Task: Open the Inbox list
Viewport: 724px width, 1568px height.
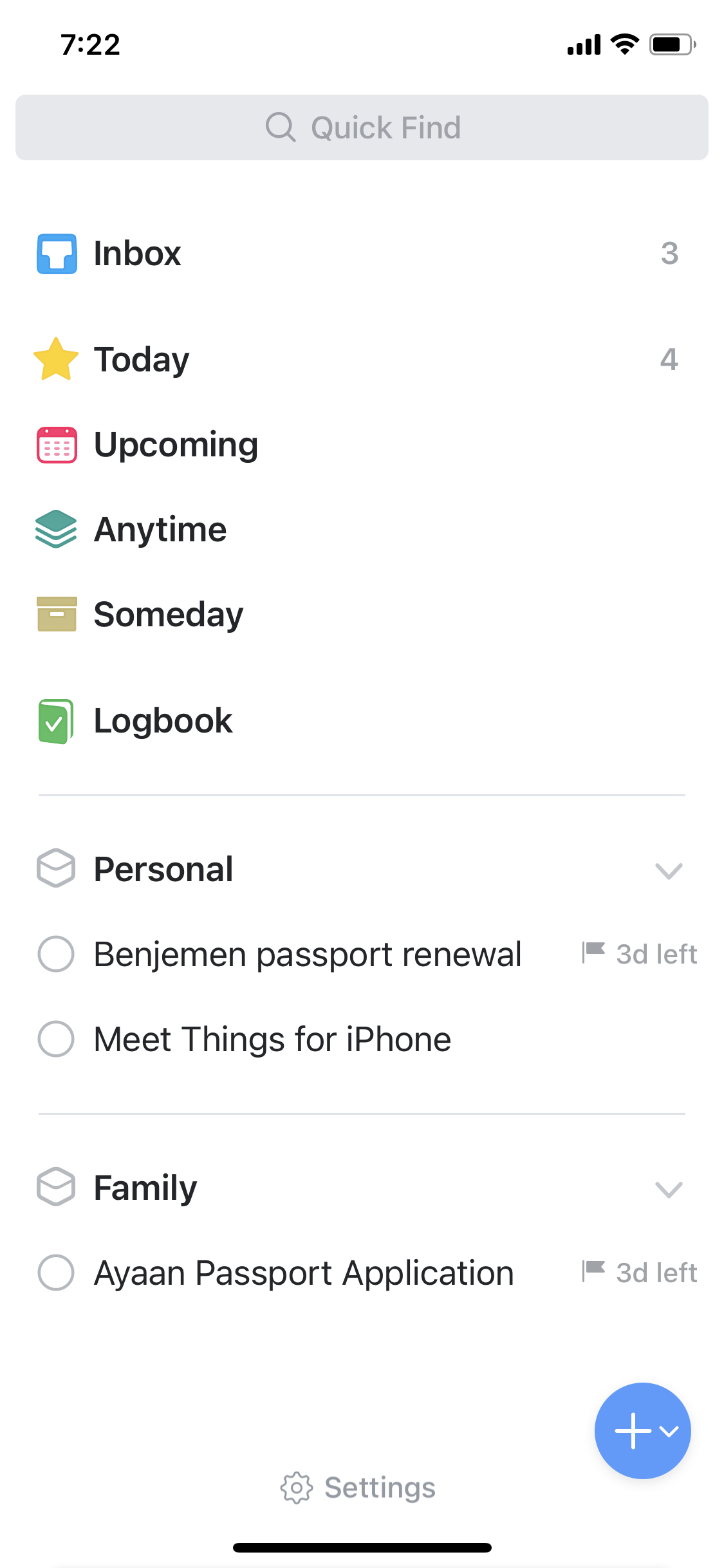Action: click(x=362, y=253)
